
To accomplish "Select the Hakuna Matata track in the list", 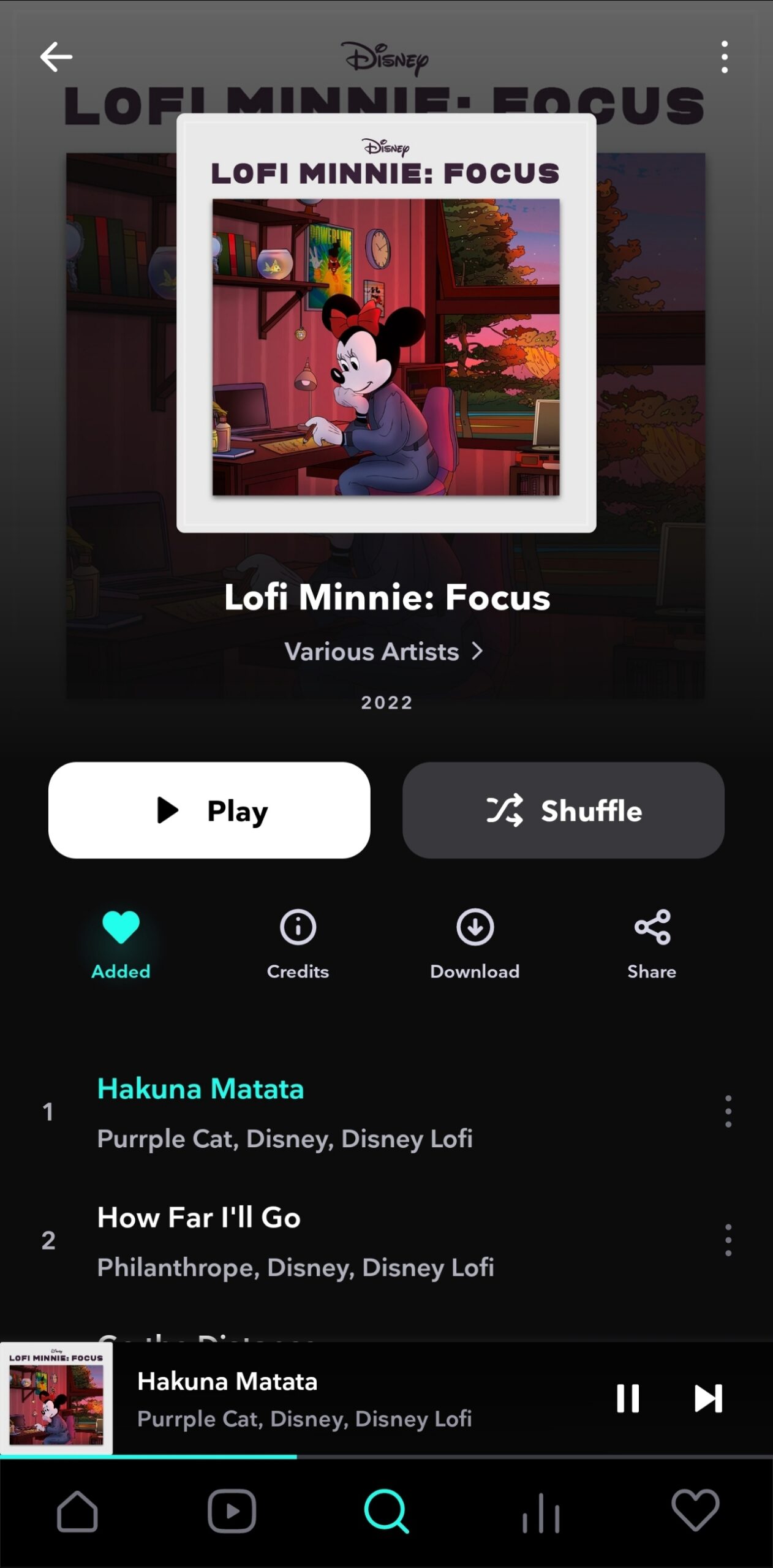I will (x=368, y=1112).
